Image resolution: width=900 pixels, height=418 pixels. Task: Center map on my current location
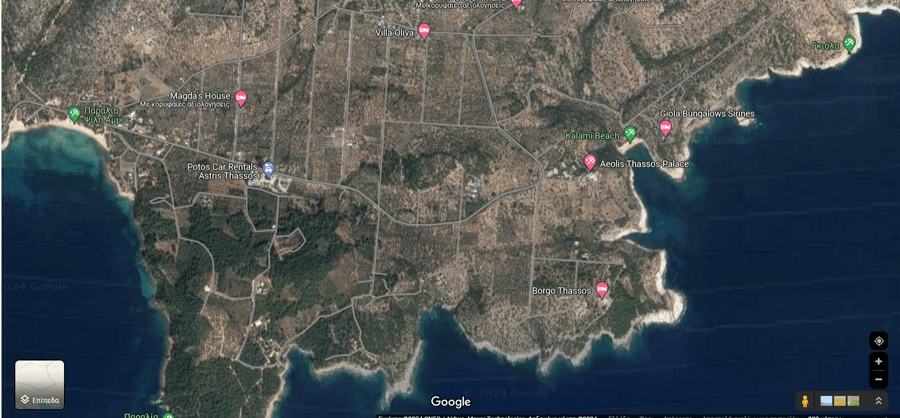878,341
